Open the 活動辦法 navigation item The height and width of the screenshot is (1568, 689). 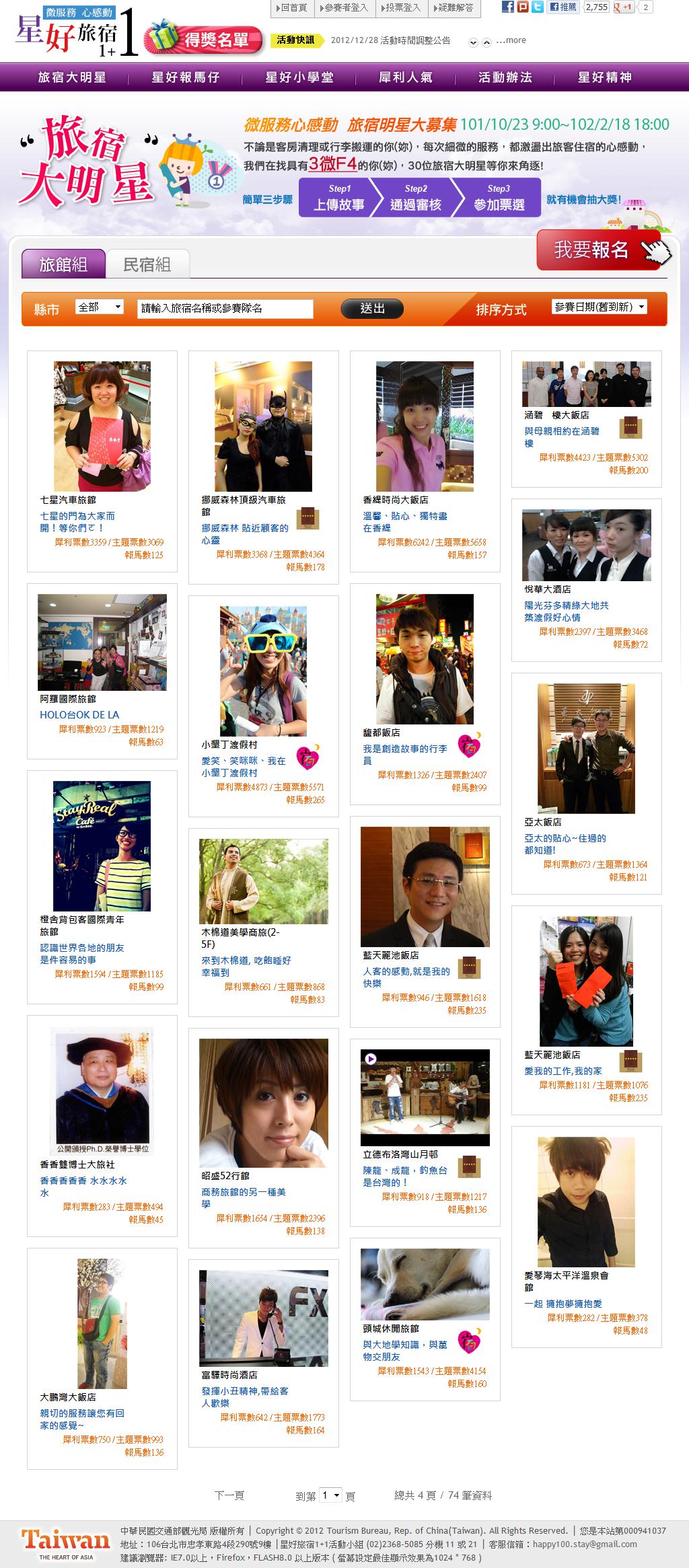[505, 77]
